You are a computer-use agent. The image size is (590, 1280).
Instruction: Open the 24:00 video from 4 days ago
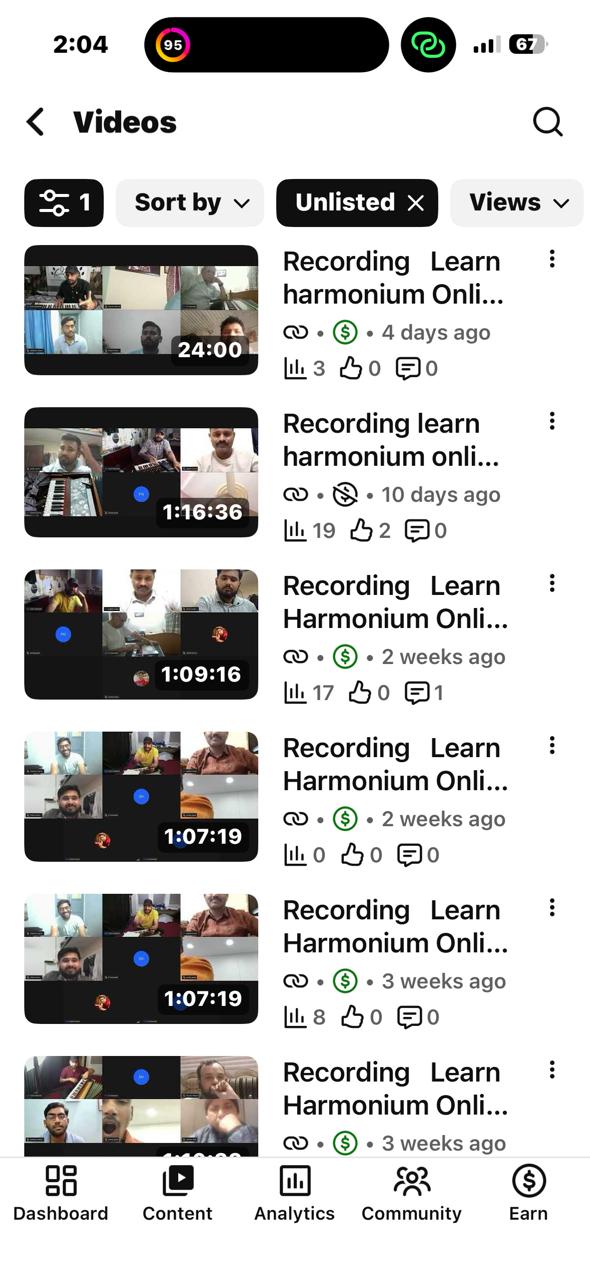coord(141,310)
